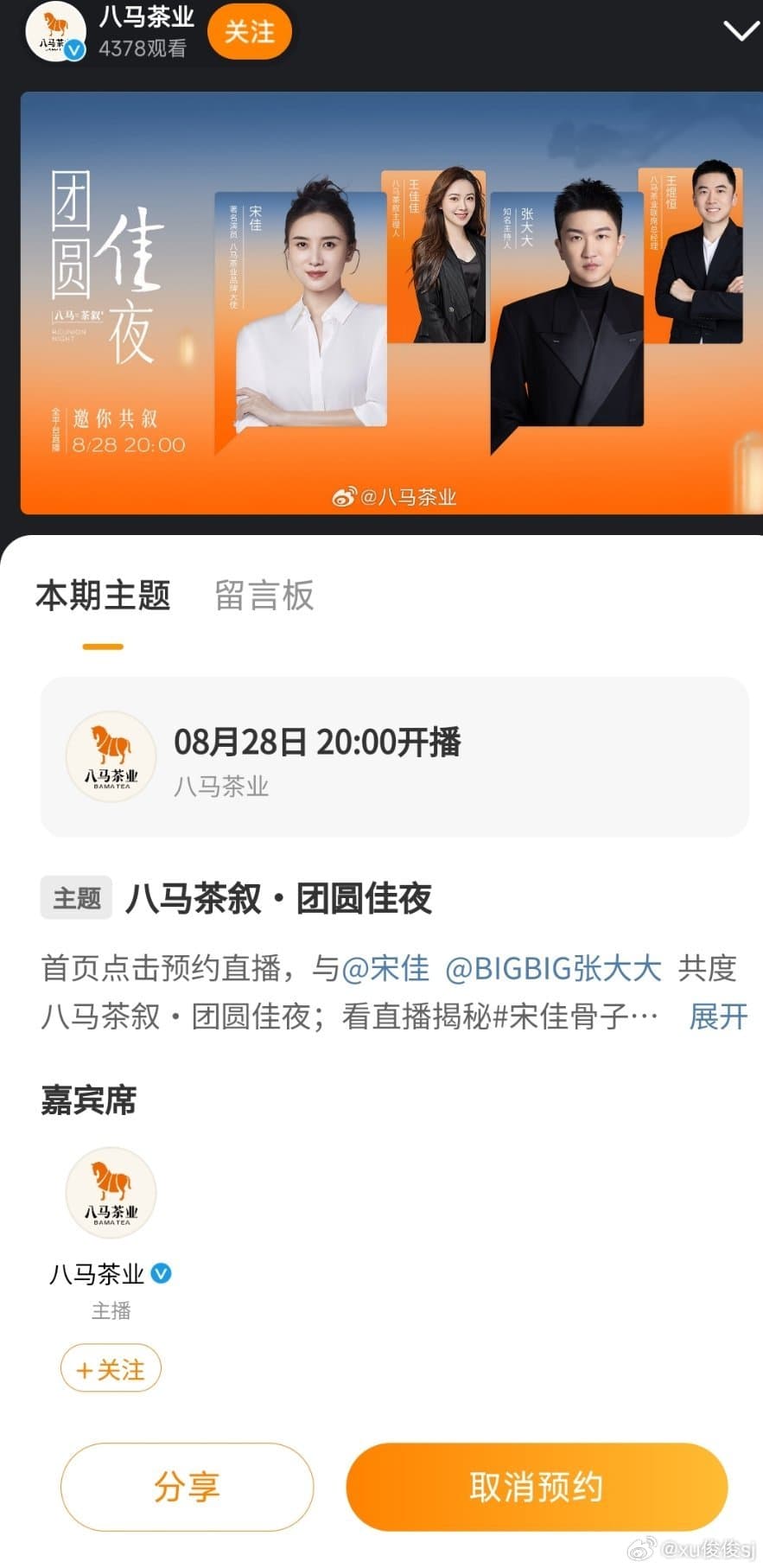Open the 八马茶业 host avatar in 嘉宾席
Screen dimensions: 763x1568
point(111,1193)
